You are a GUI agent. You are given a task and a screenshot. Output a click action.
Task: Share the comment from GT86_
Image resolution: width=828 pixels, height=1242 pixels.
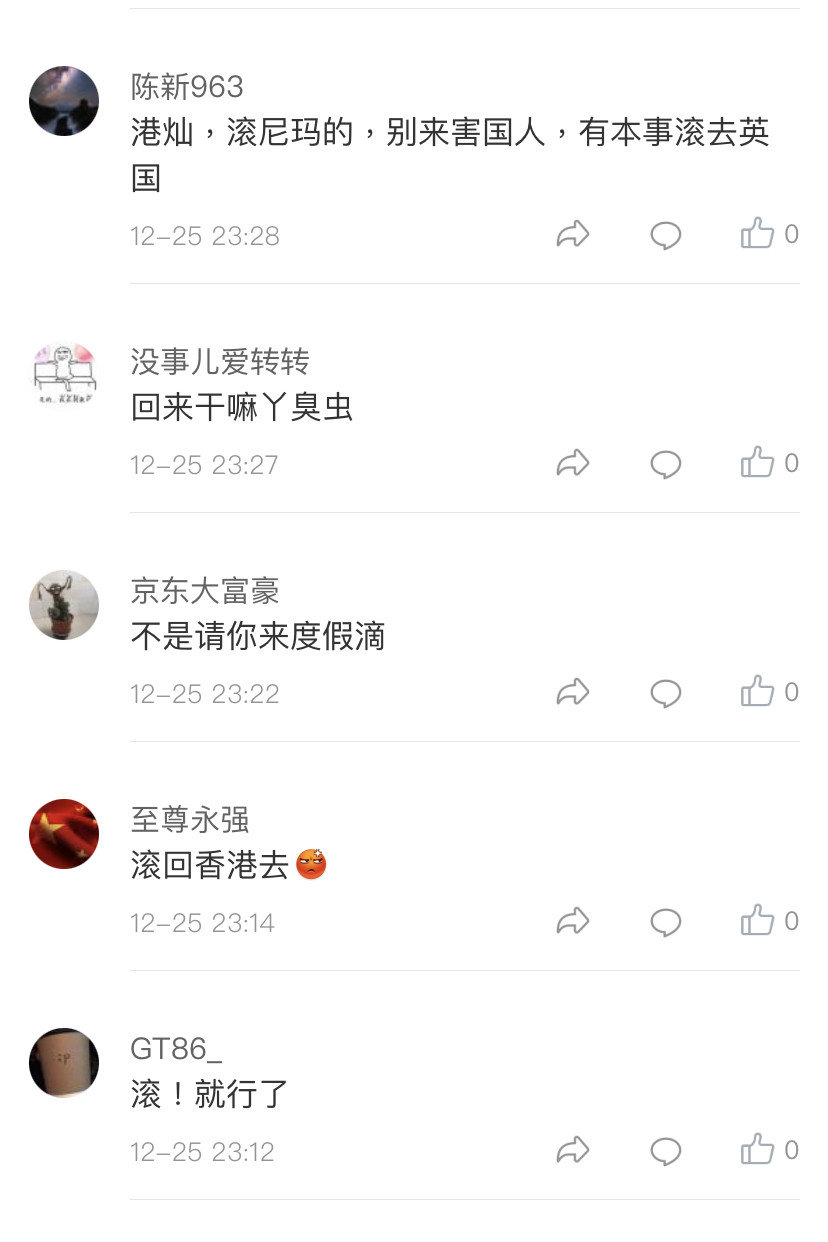[573, 1150]
